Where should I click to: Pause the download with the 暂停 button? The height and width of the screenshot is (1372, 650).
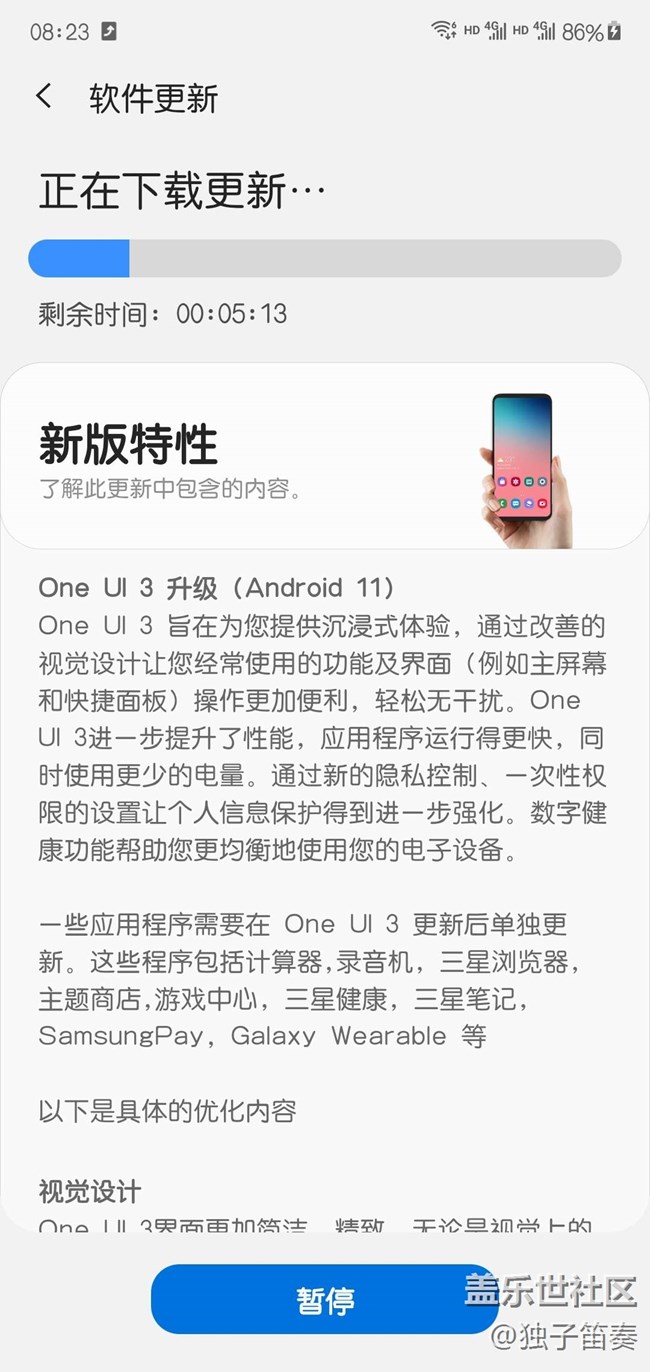tap(324, 1299)
